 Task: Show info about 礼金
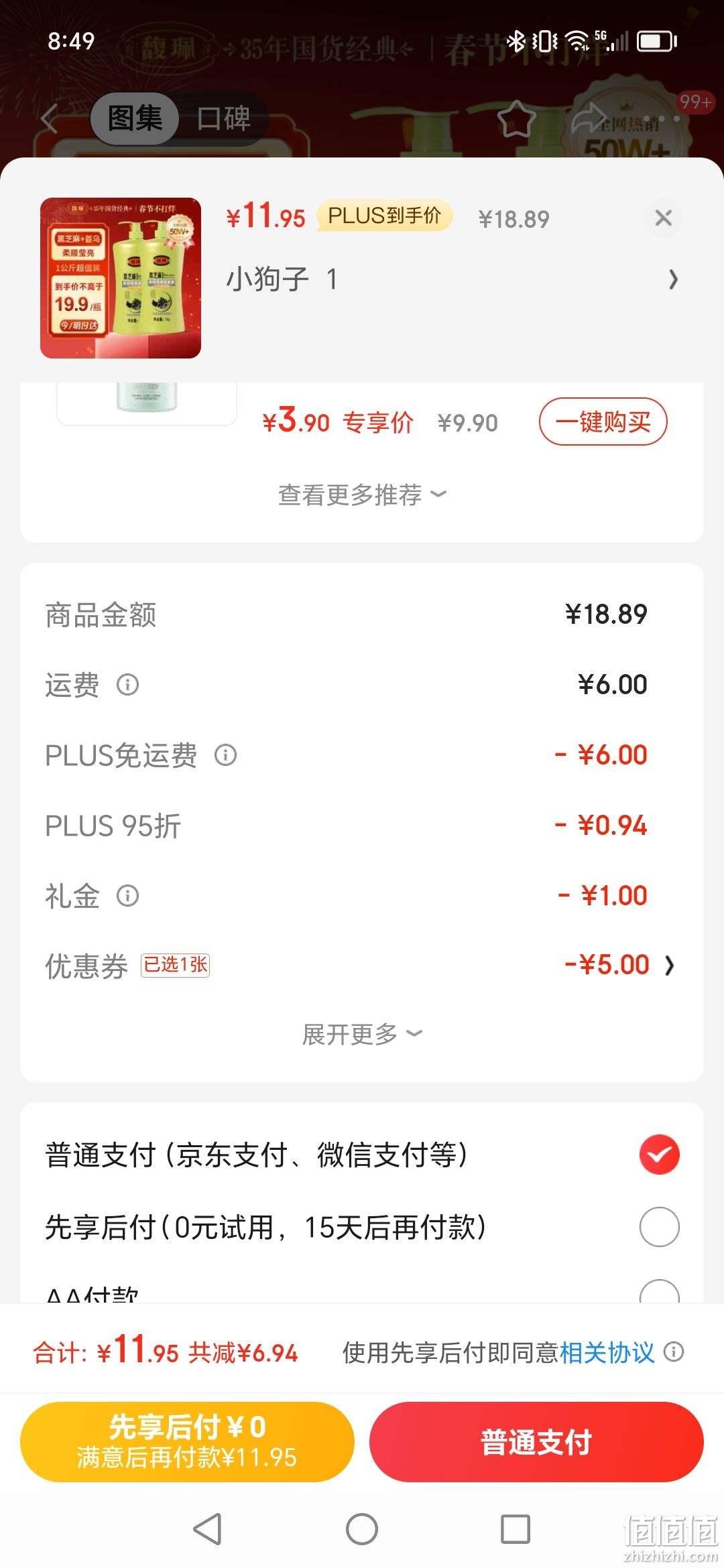[127, 895]
